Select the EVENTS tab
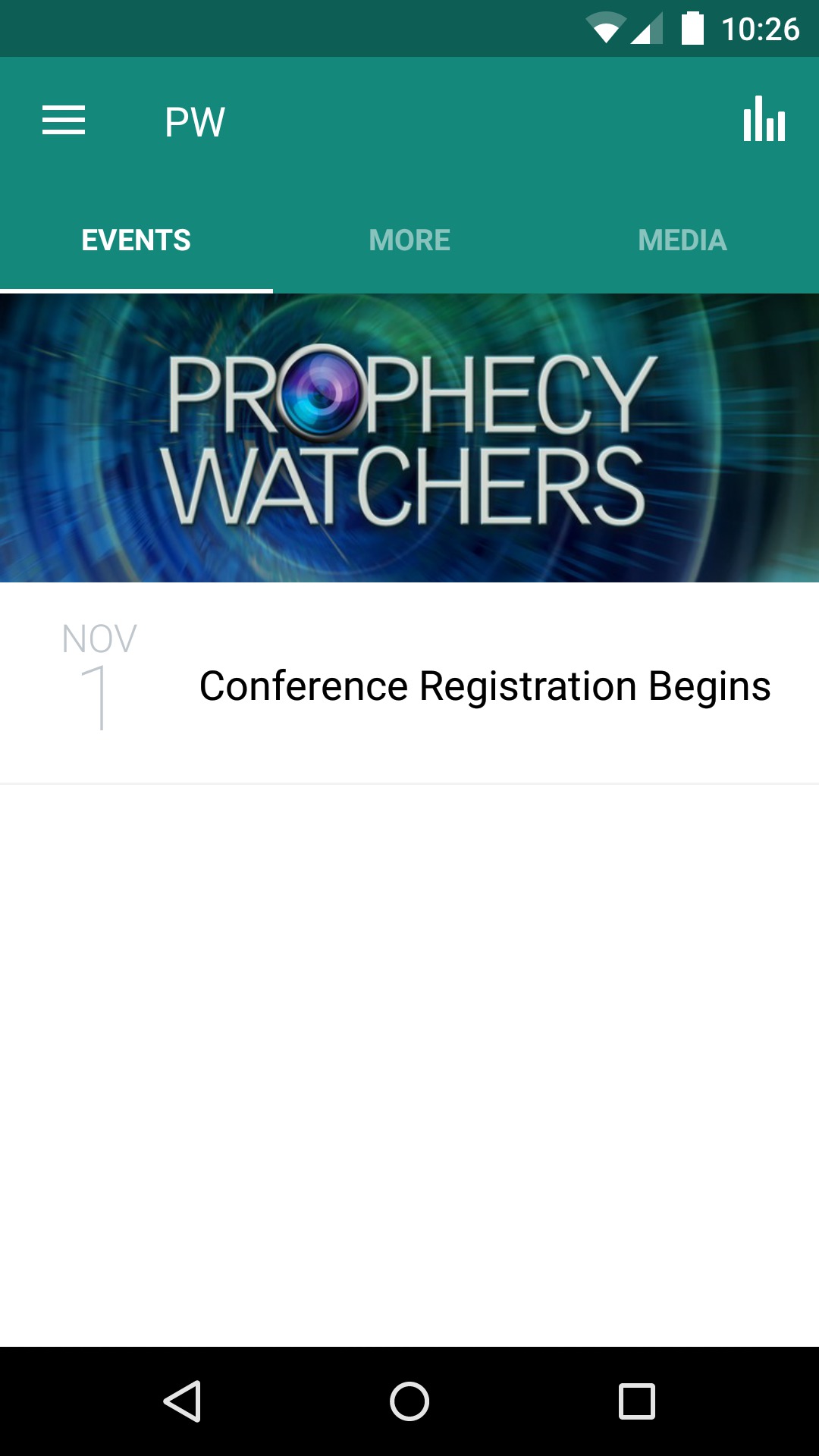The image size is (819, 1456). [x=136, y=240]
